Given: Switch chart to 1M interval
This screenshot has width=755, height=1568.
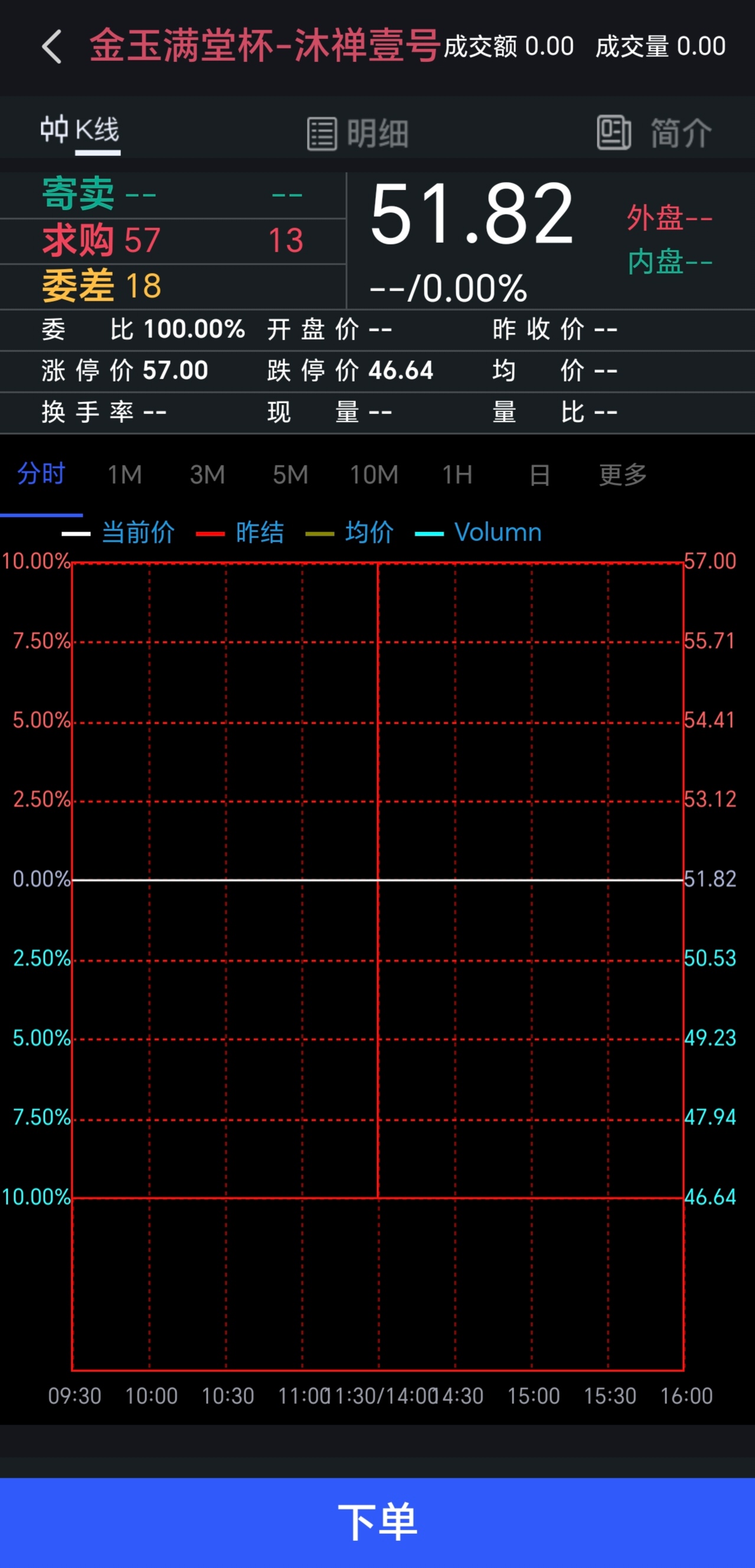Looking at the screenshot, I should pos(125,475).
